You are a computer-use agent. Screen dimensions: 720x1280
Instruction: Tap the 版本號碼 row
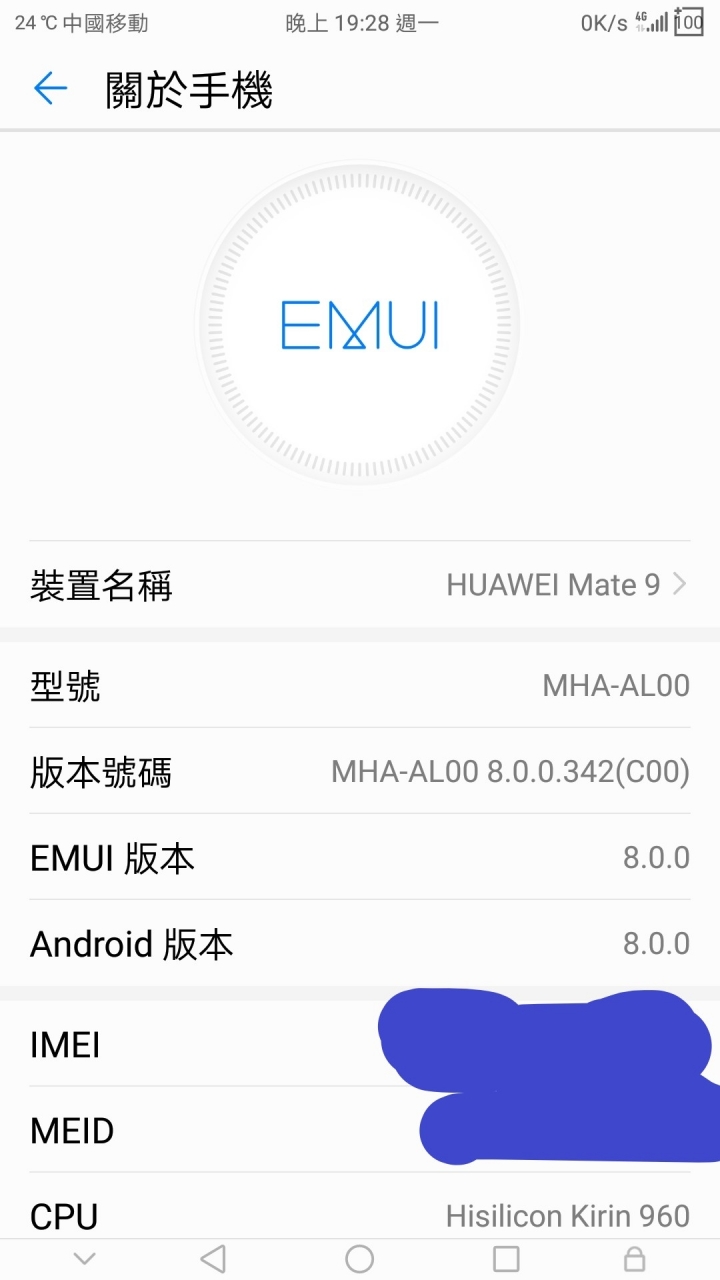[360, 771]
